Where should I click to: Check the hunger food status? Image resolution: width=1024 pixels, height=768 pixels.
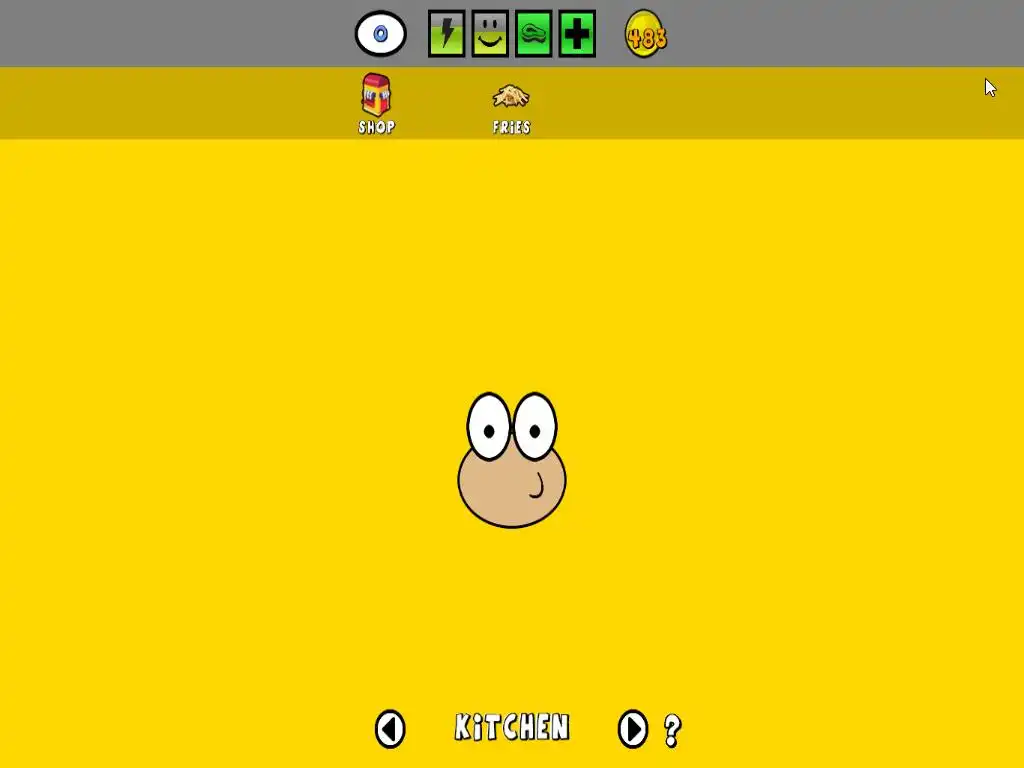coord(533,35)
